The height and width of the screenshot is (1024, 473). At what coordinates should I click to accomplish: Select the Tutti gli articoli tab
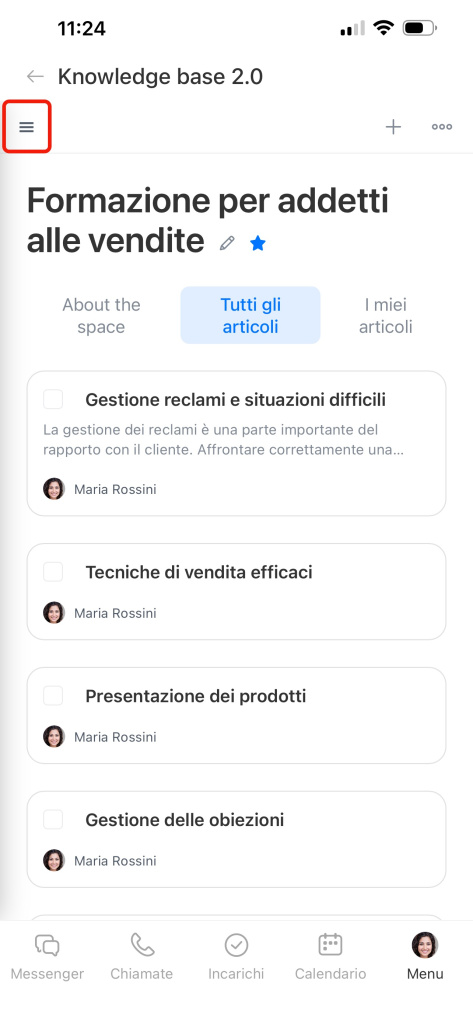coord(250,315)
